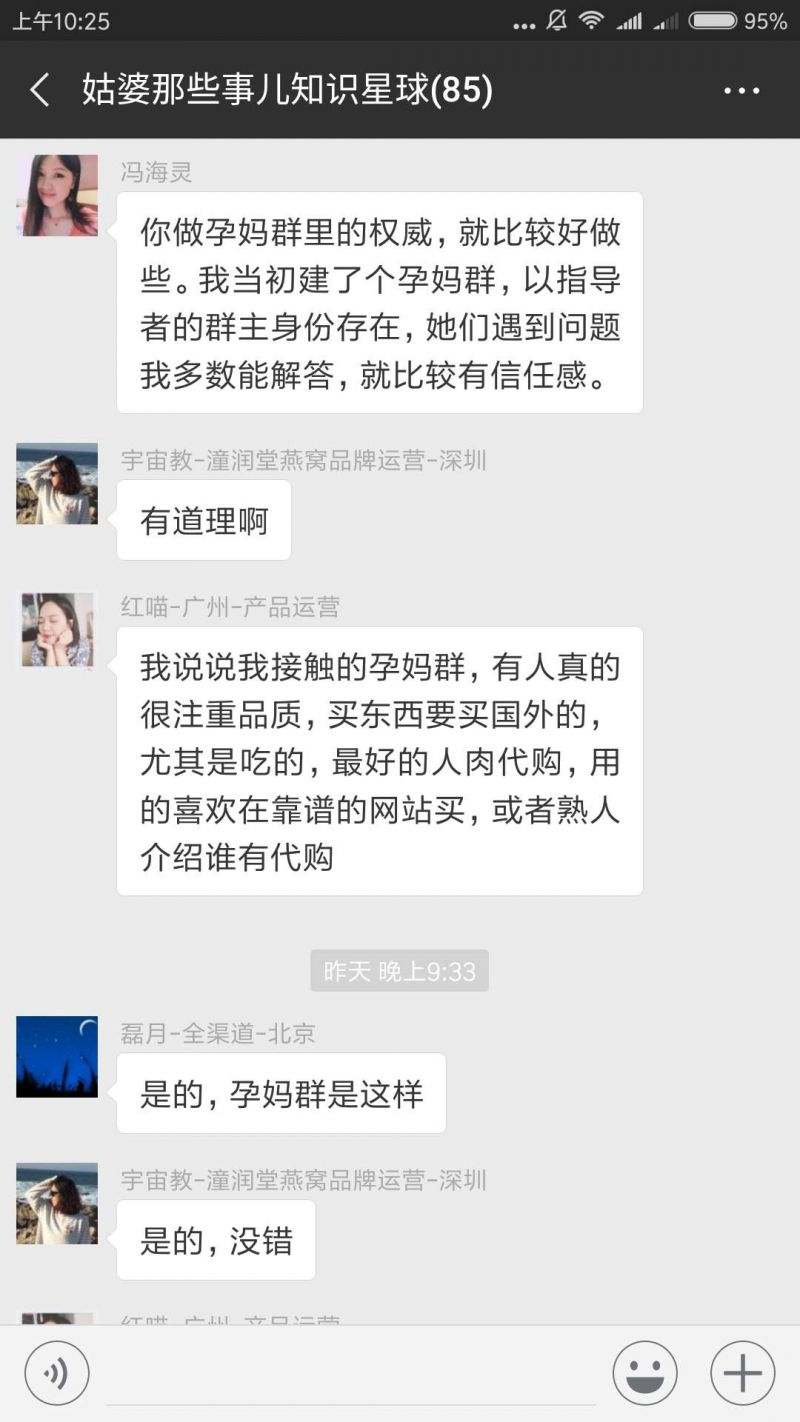
Task: Tap the message 是的，没错
Action: click(215, 1240)
